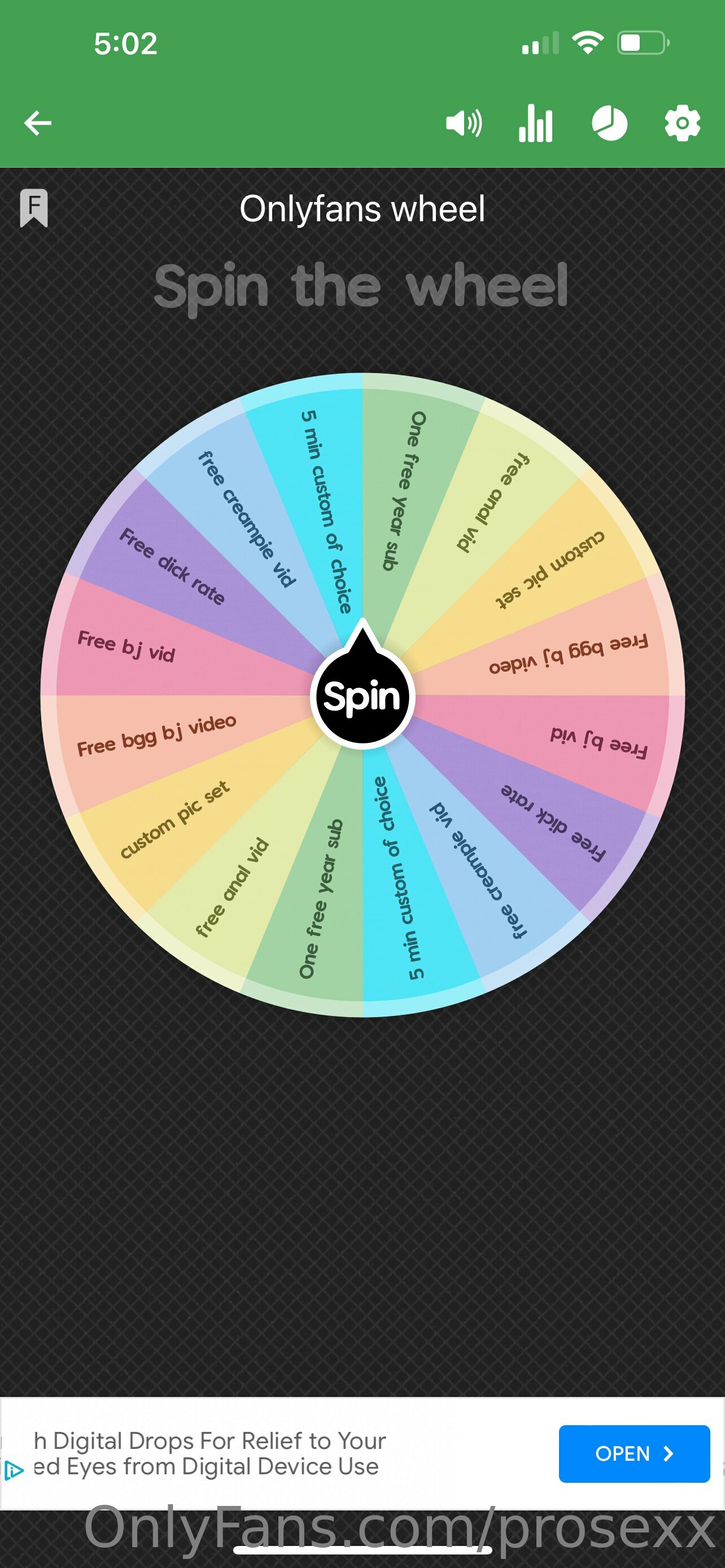Open the pie chart icon
This screenshot has height=1568, width=725.
click(609, 124)
